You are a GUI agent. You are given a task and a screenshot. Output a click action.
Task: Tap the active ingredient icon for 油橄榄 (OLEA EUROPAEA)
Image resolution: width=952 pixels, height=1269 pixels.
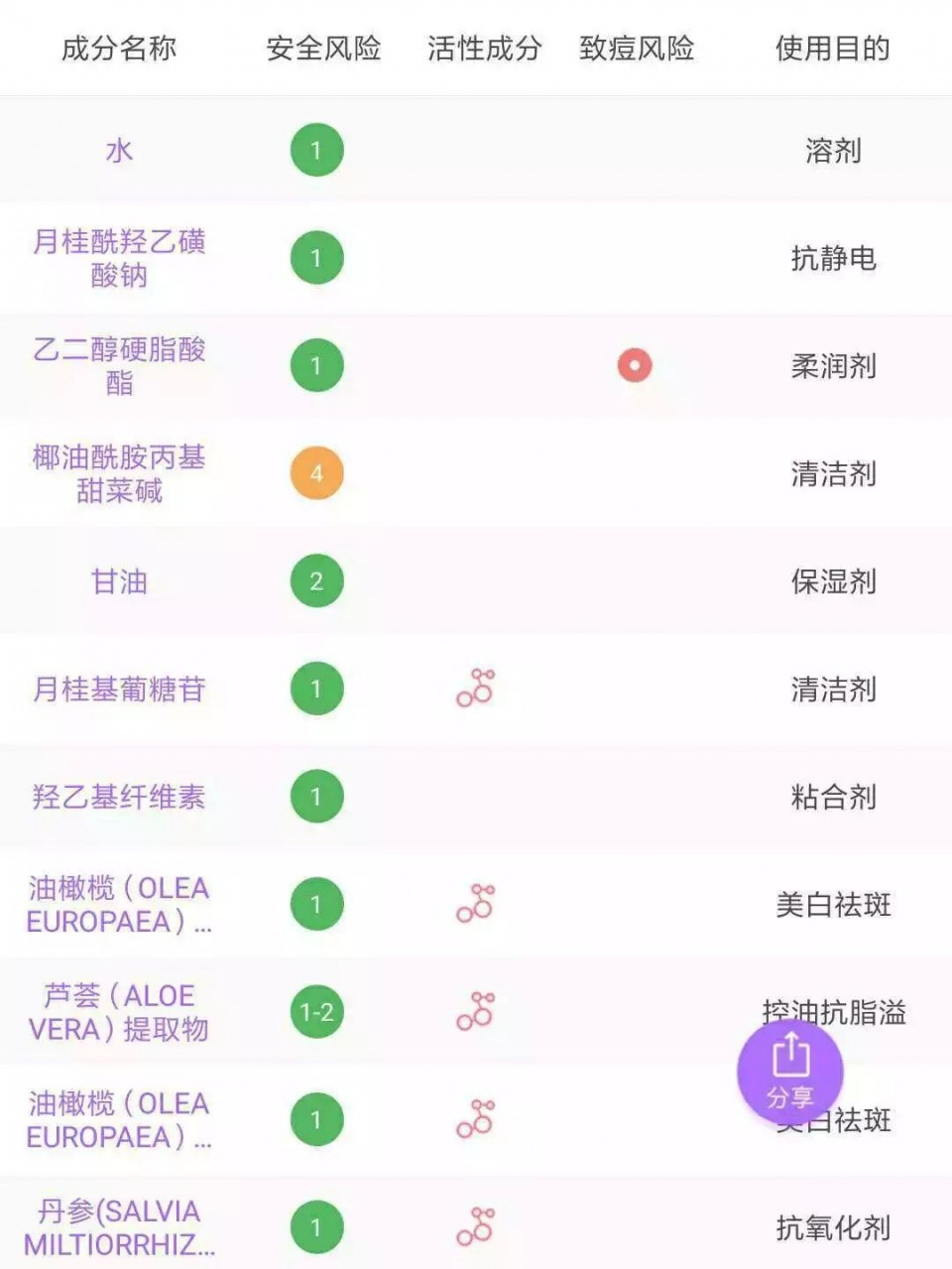(475, 905)
